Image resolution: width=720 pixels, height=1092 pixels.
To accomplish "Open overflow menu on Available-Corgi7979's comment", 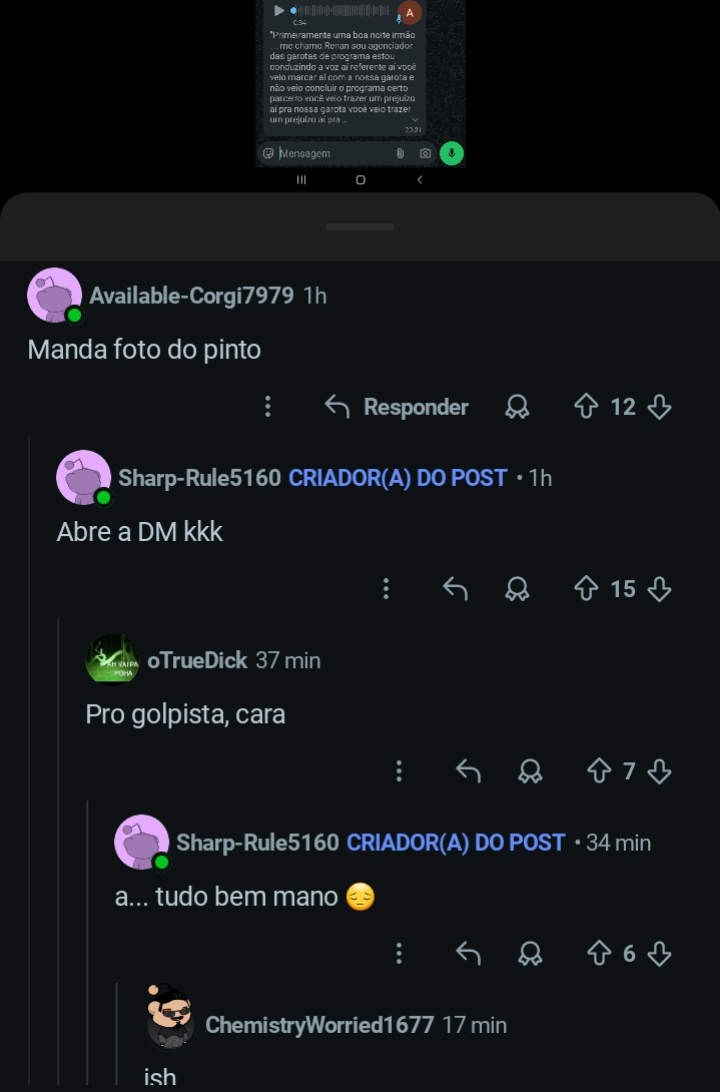I will (268, 407).
